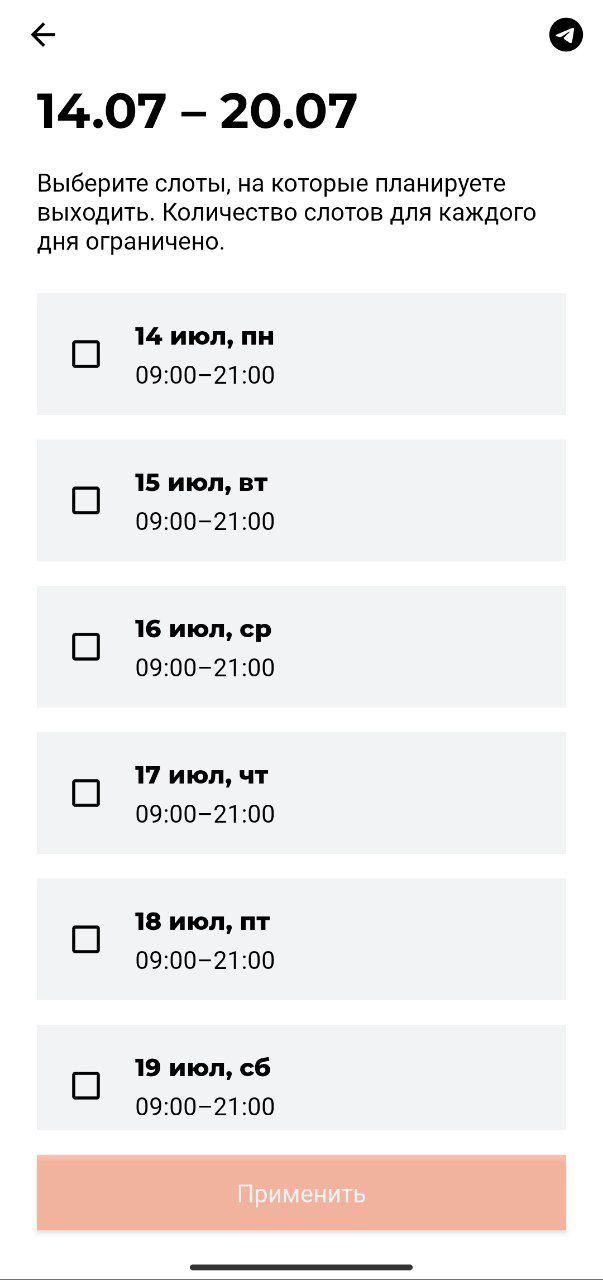Image resolution: width=603 pixels, height=1280 pixels.
Task: Tap the Применить button
Action: pyautogui.click(x=301, y=1193)
